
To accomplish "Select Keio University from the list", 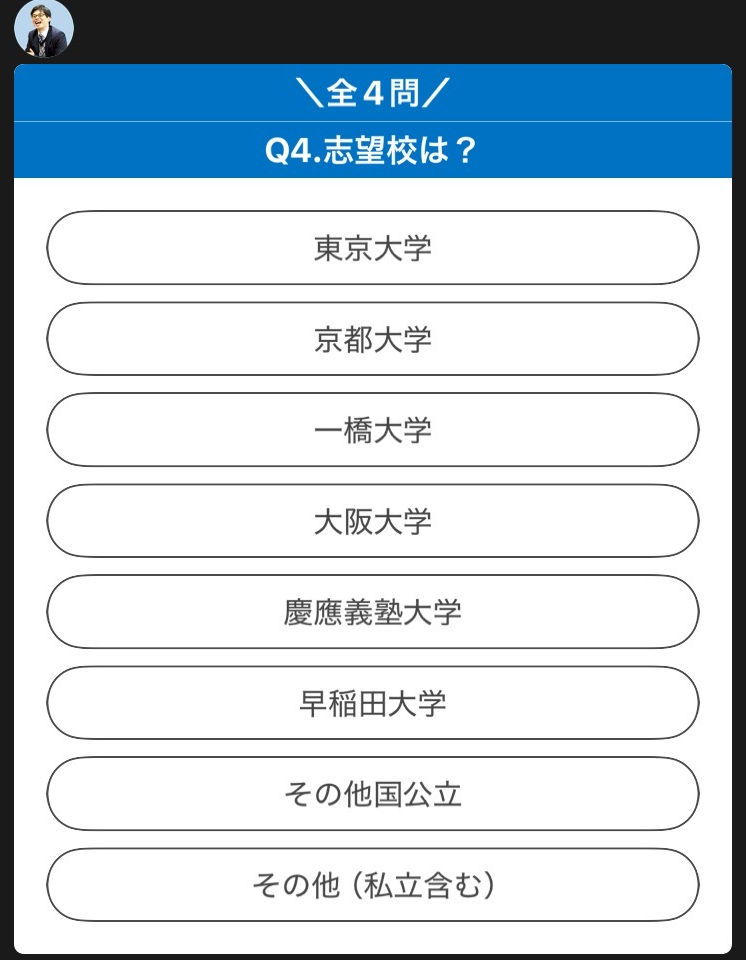I will point(372,612).
